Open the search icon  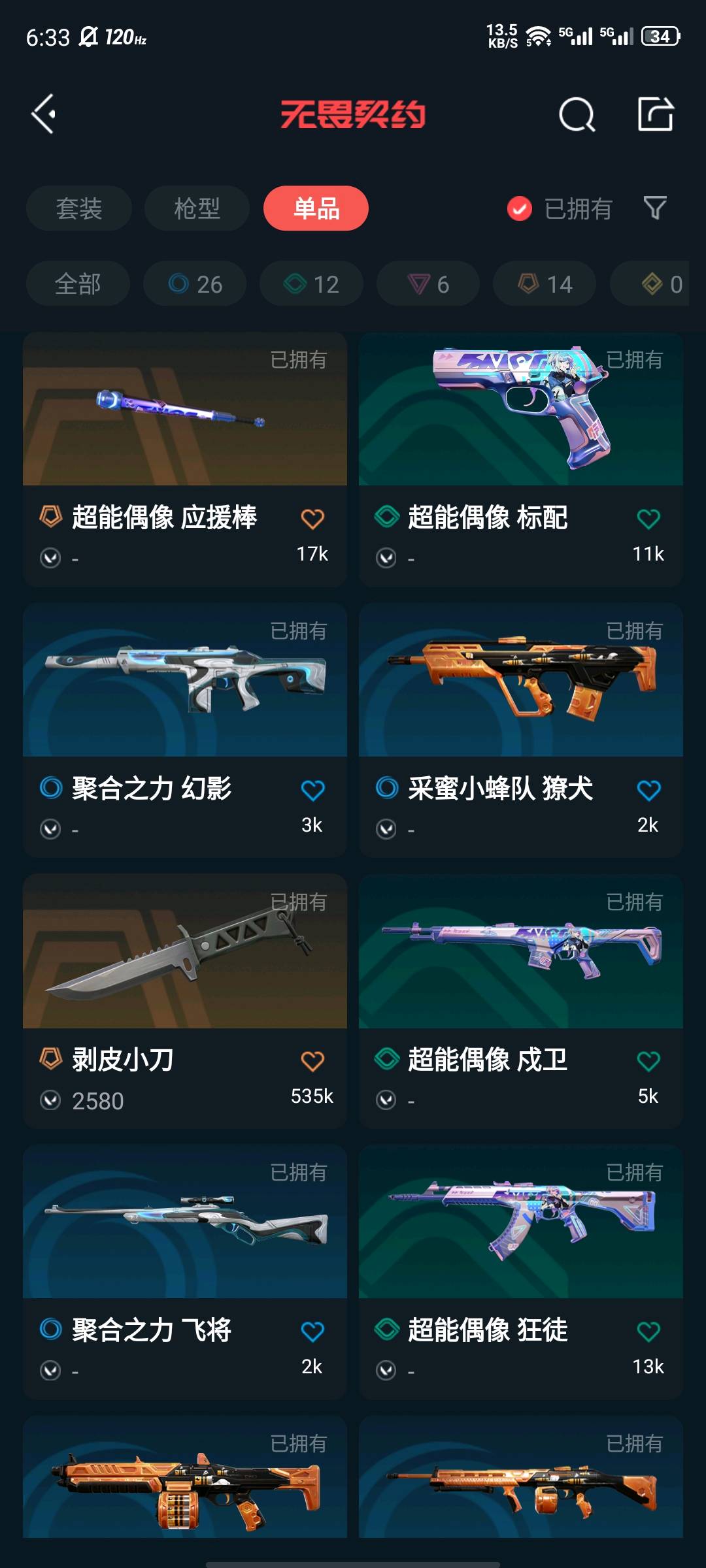577,115
